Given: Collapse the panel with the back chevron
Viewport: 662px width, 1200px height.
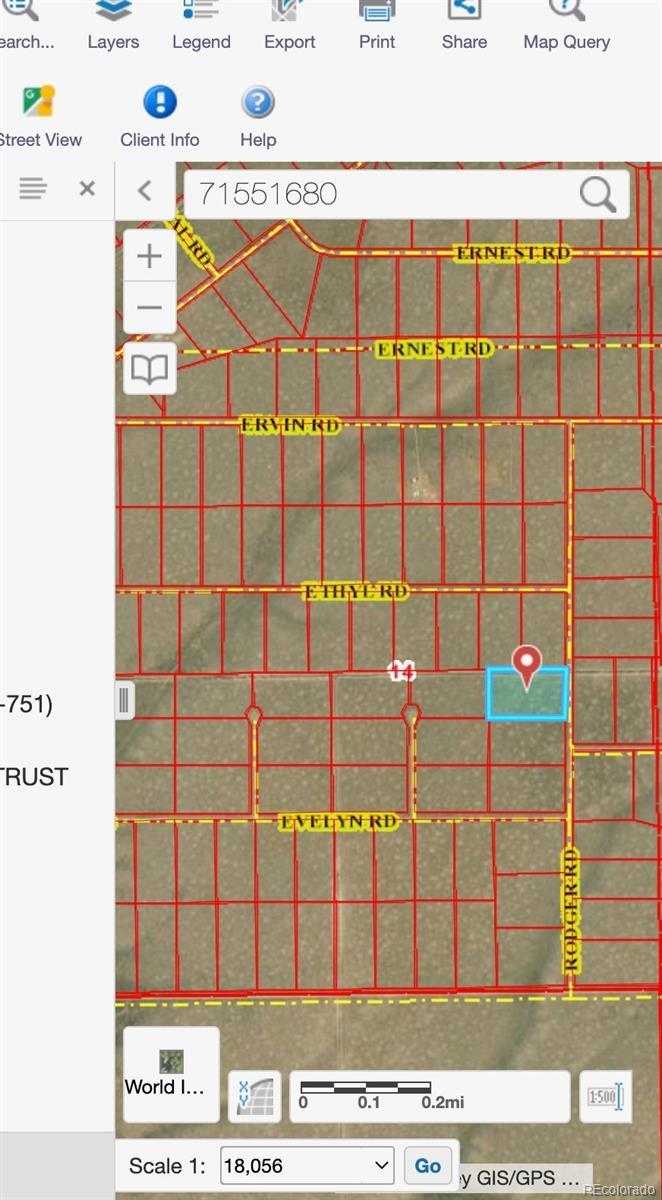Looking at the screenshot, I should pos(145,190).
